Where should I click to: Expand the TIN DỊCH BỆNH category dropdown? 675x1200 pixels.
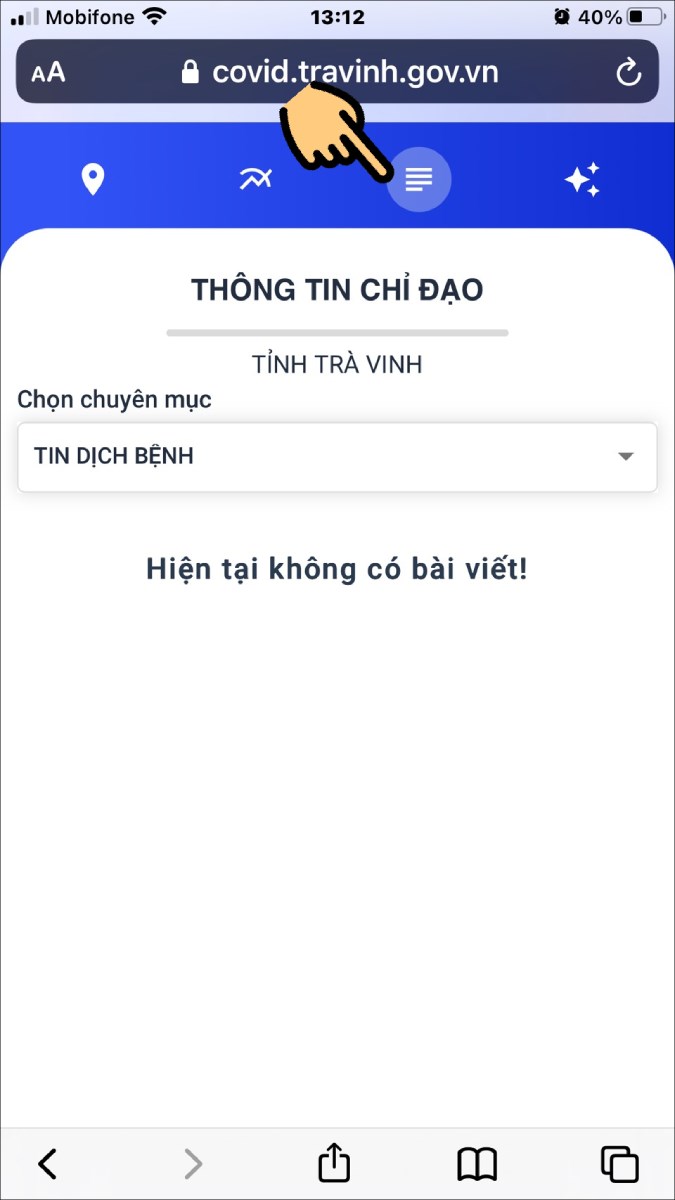tap(337, 457)
